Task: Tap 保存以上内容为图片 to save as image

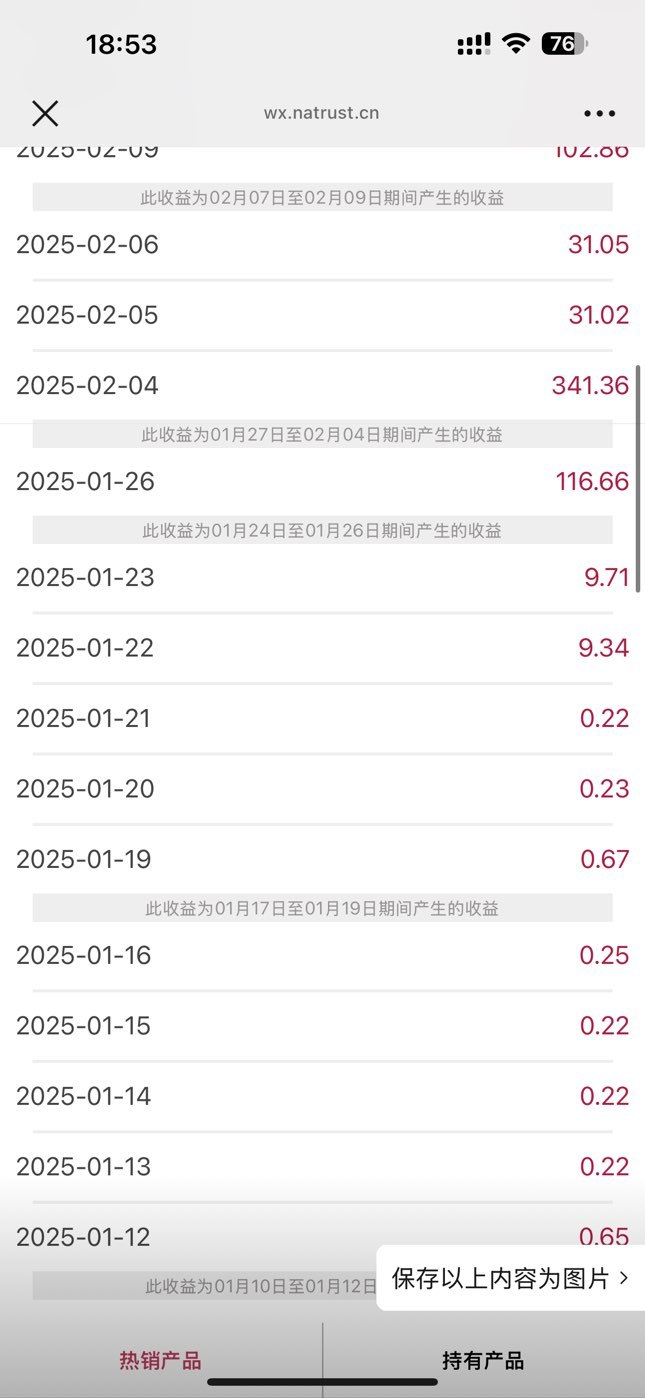Action: [x=510, y=1278]
